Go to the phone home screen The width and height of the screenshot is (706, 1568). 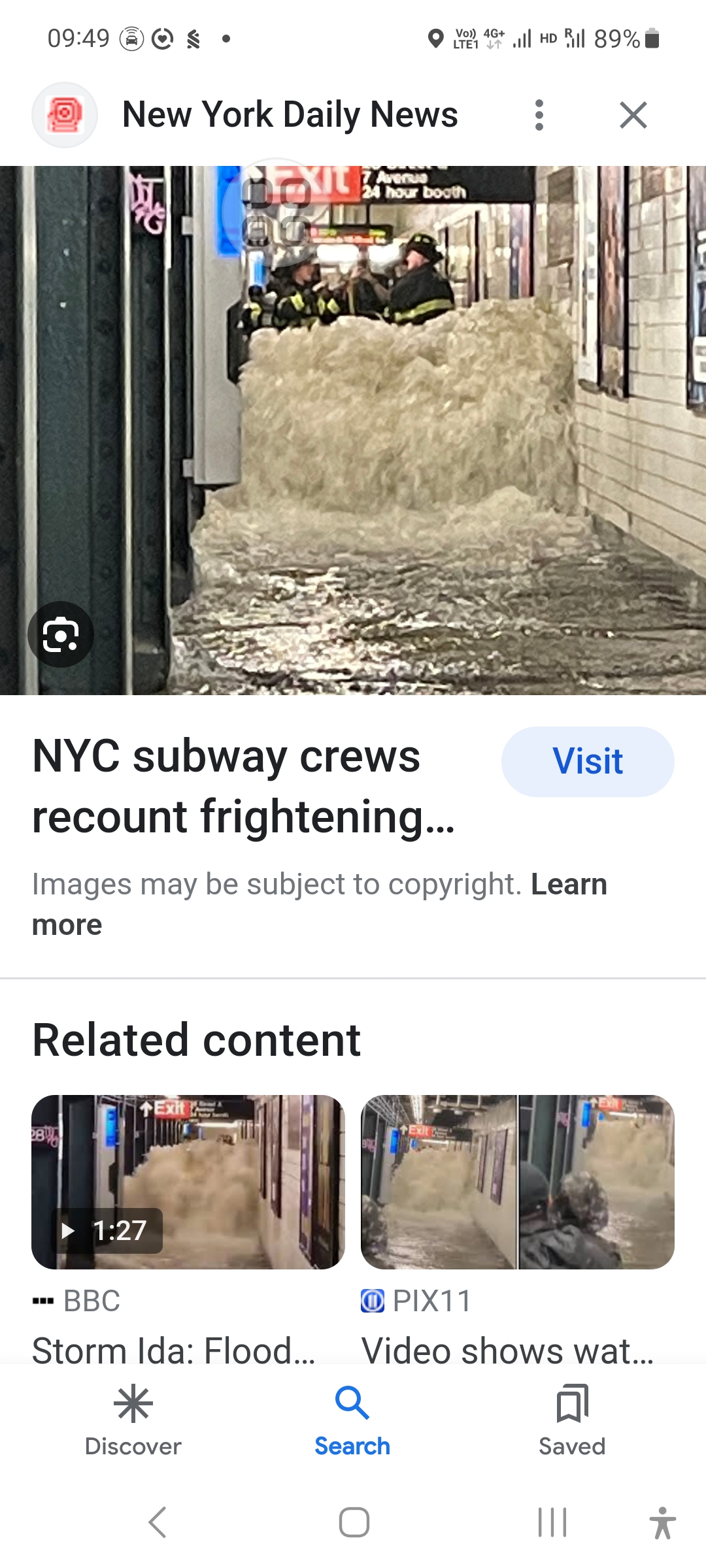[x=354, y=1522]
